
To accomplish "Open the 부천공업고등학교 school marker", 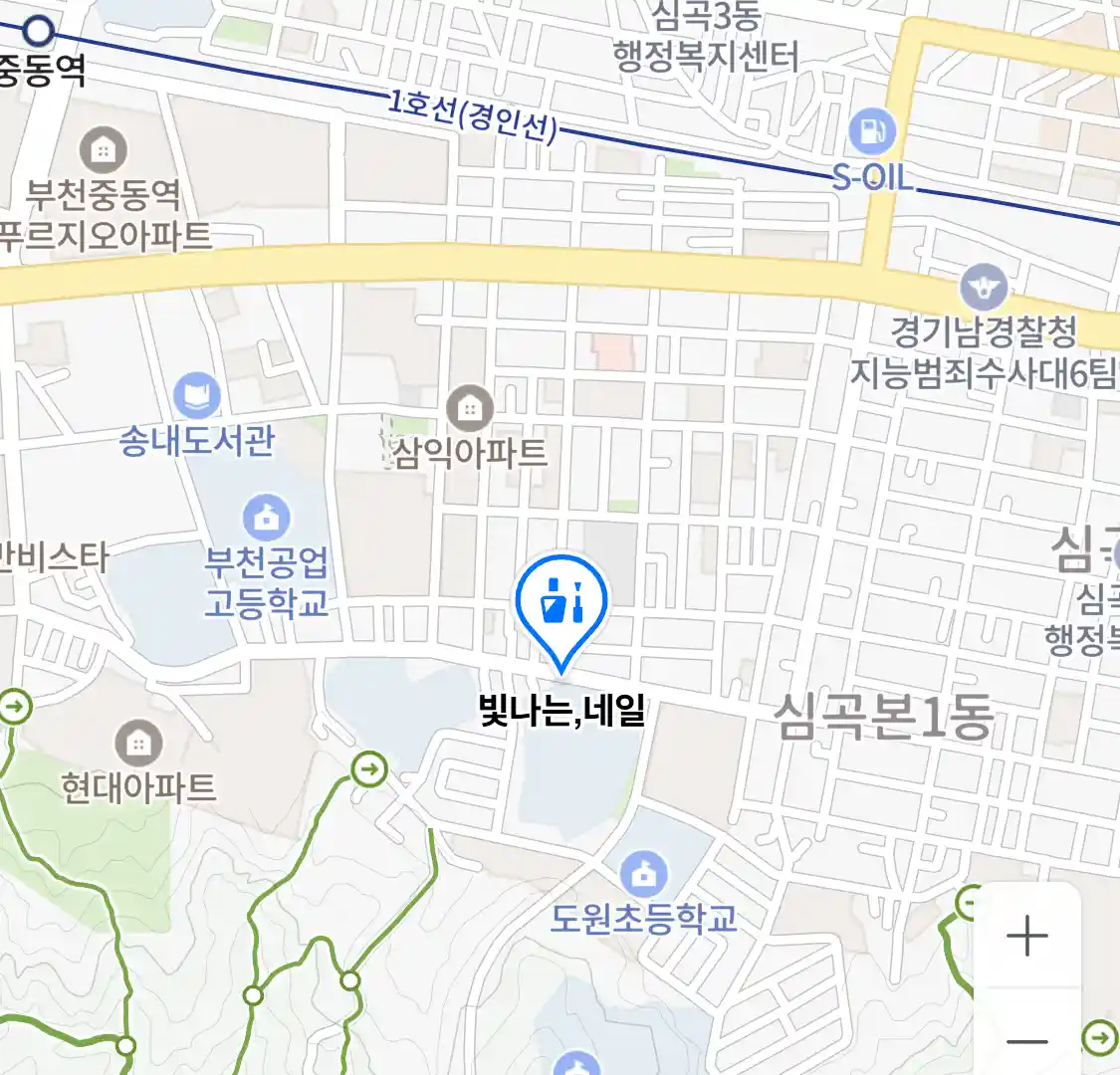I will point(266,518).
